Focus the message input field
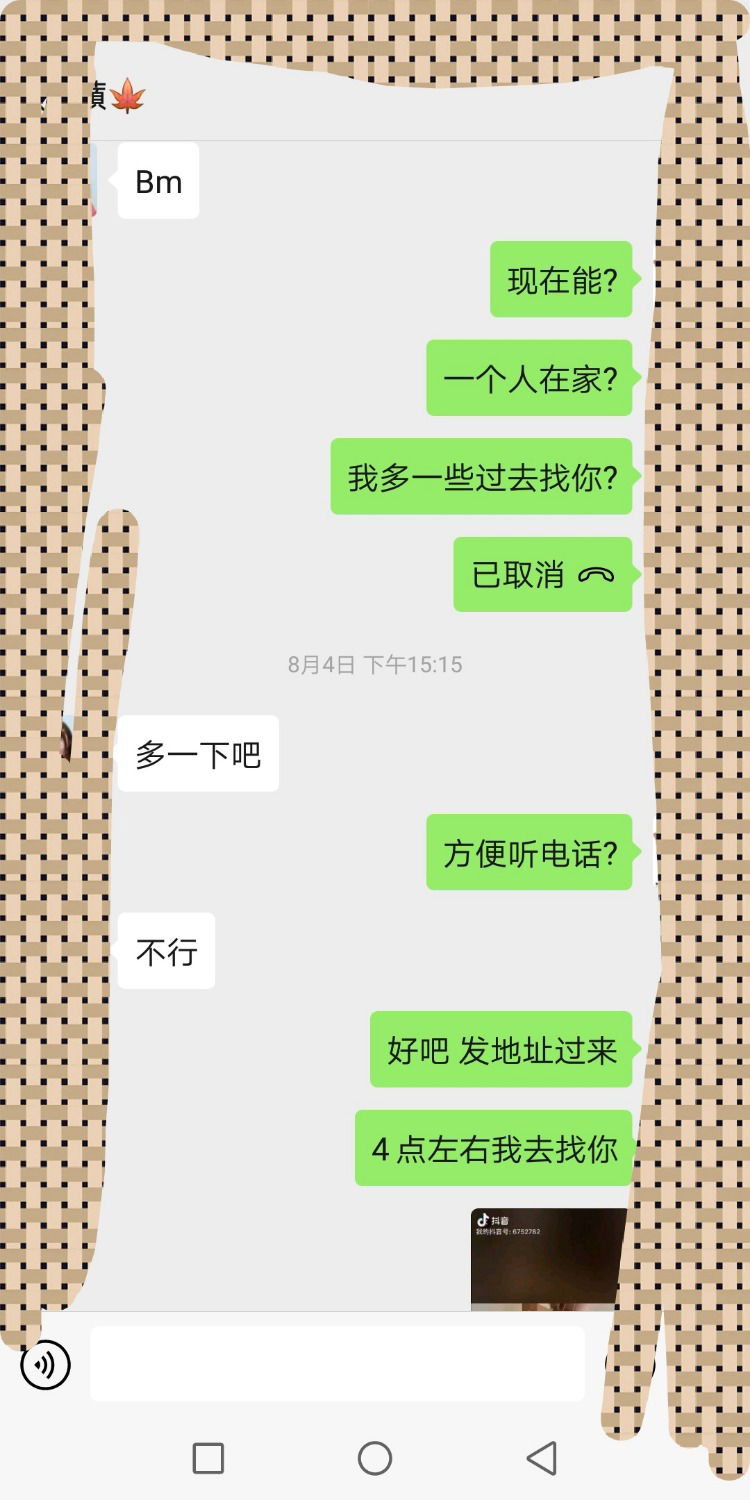 point(337,1364)
